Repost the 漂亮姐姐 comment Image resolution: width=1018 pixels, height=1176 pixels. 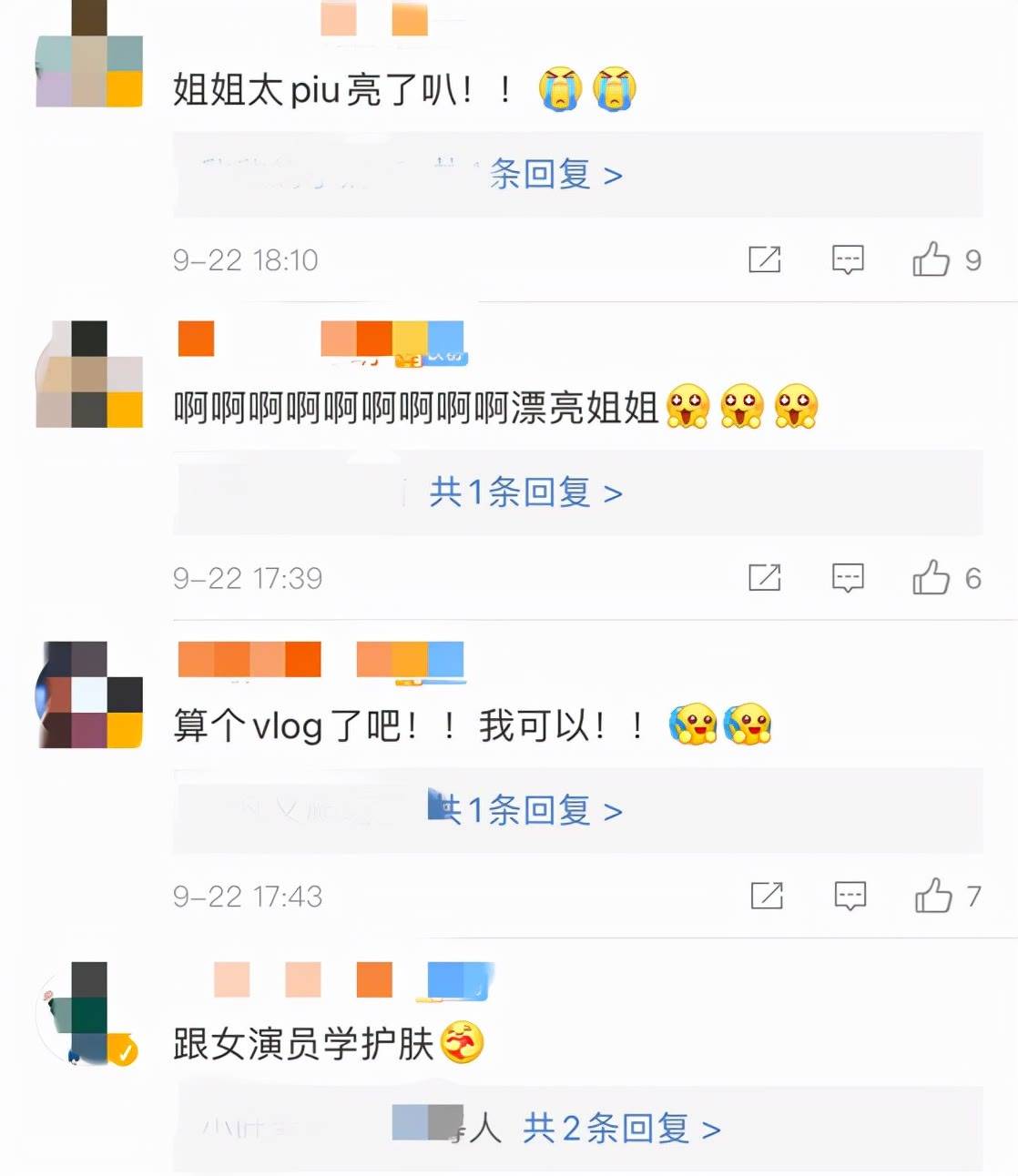point(765,578)
